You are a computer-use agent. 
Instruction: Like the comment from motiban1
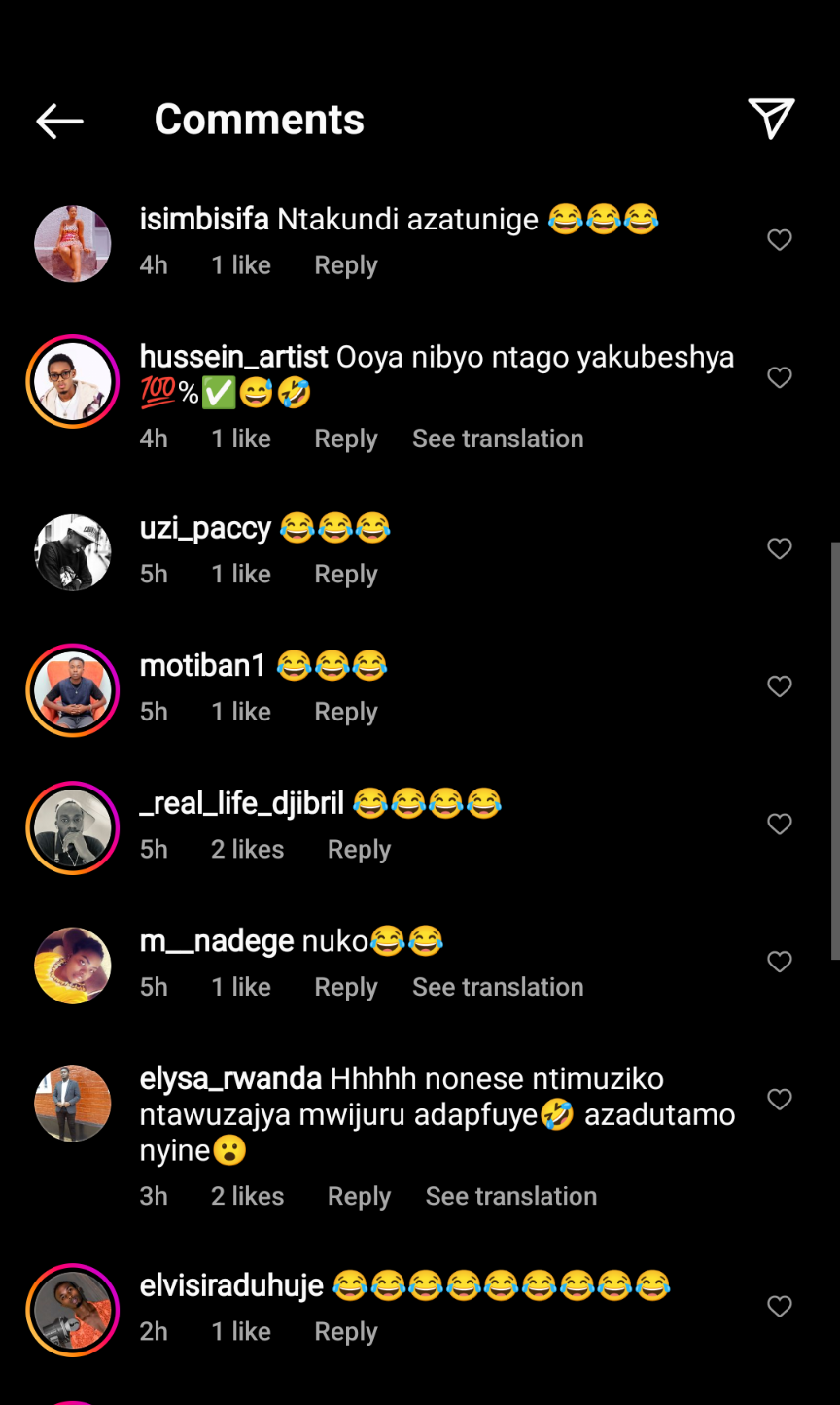779,686
